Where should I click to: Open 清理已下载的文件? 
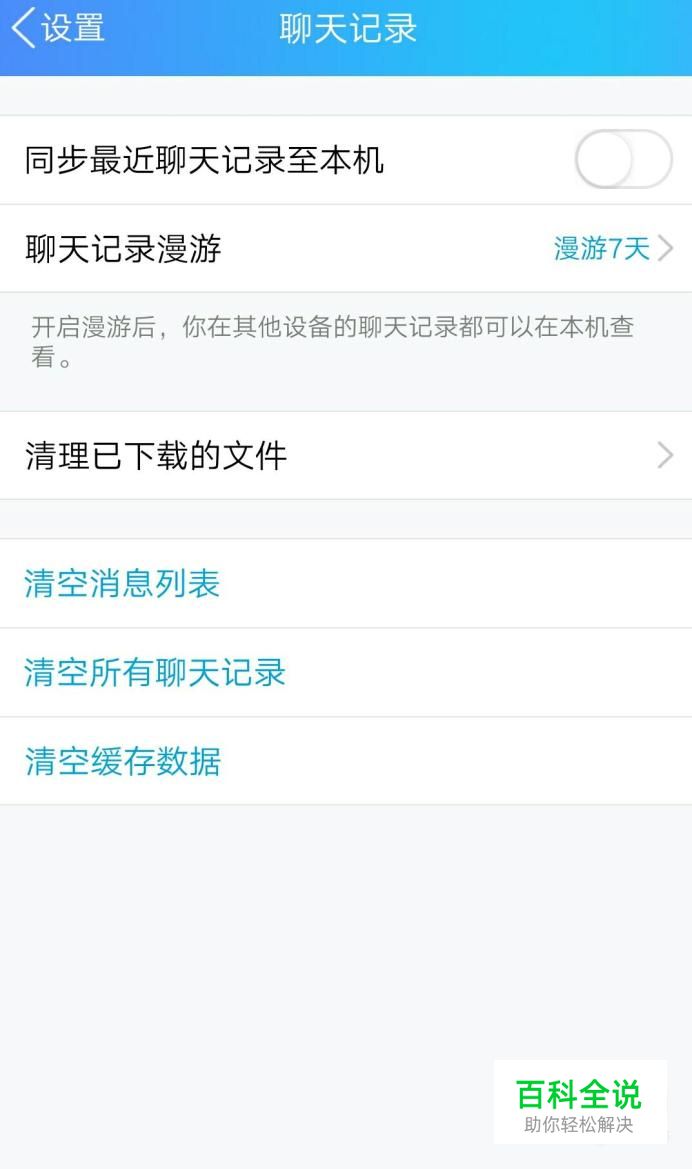click(346, 456)
